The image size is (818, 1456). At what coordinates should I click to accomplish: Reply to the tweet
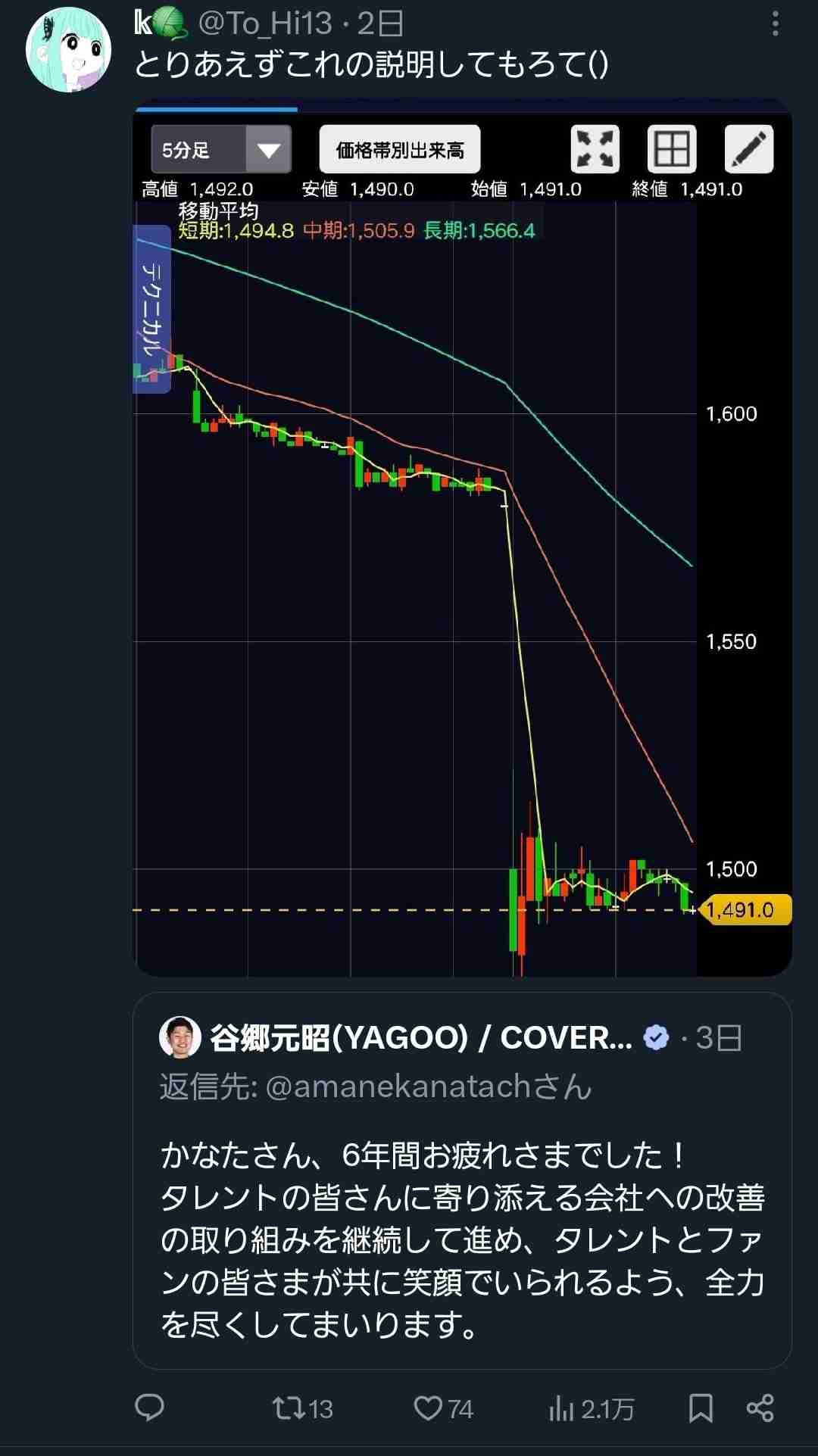pyautogui.click(x=149, y=1408)
